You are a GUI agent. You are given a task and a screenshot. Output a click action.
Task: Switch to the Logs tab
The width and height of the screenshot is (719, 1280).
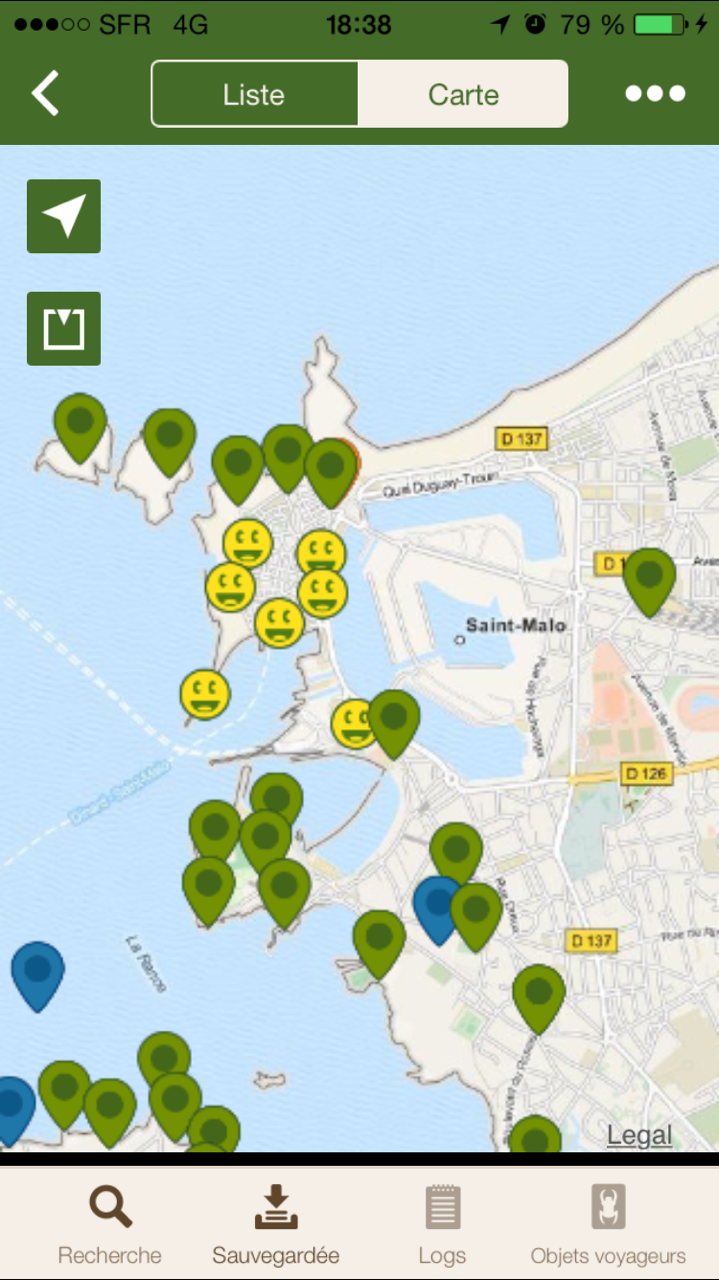click(442, 1224)
